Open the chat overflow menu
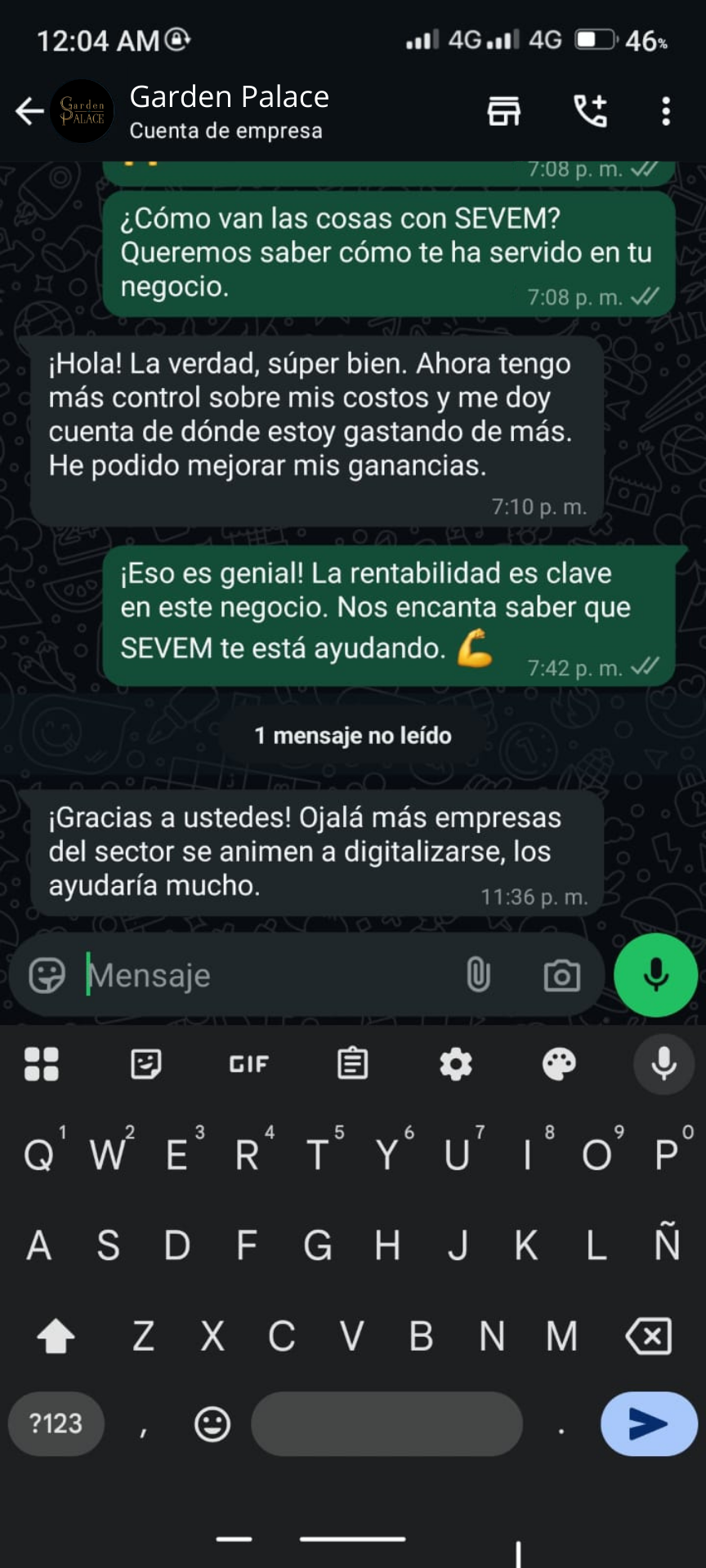This screenshot has height=1568, width=706. [666, 111]
